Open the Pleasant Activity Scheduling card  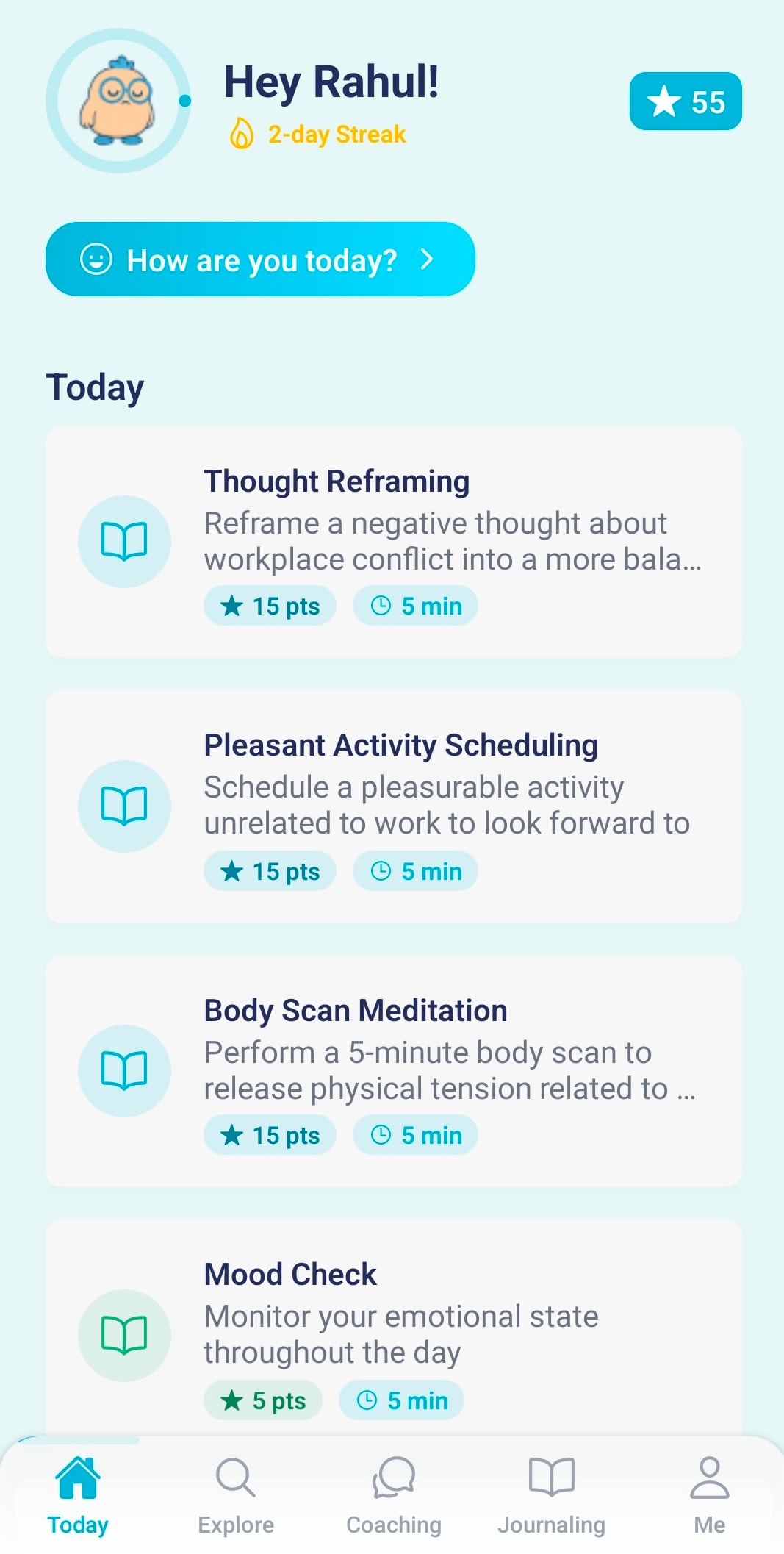pyautogui.click(x=393, y=806)
